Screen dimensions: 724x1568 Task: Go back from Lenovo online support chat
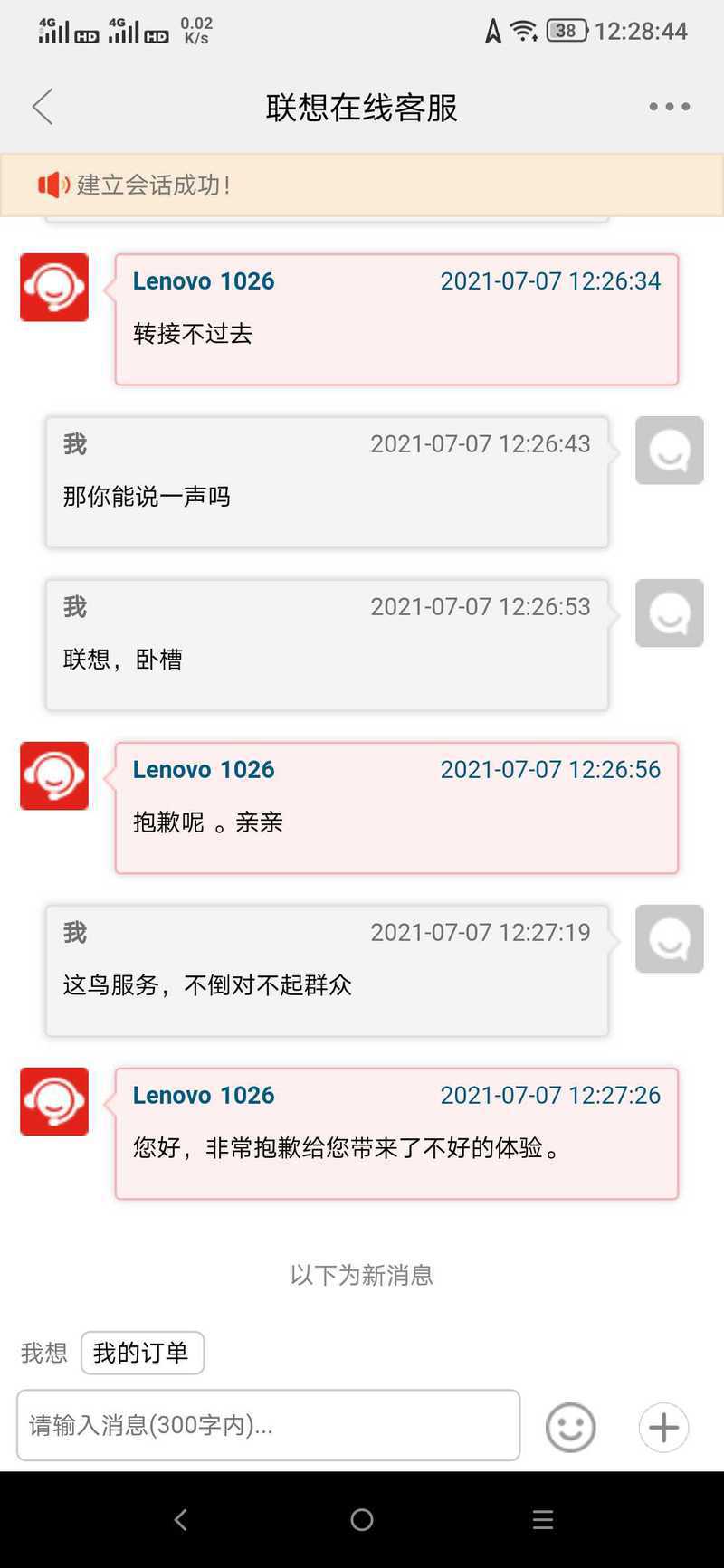pyautogui.click(x=43, y=107)
